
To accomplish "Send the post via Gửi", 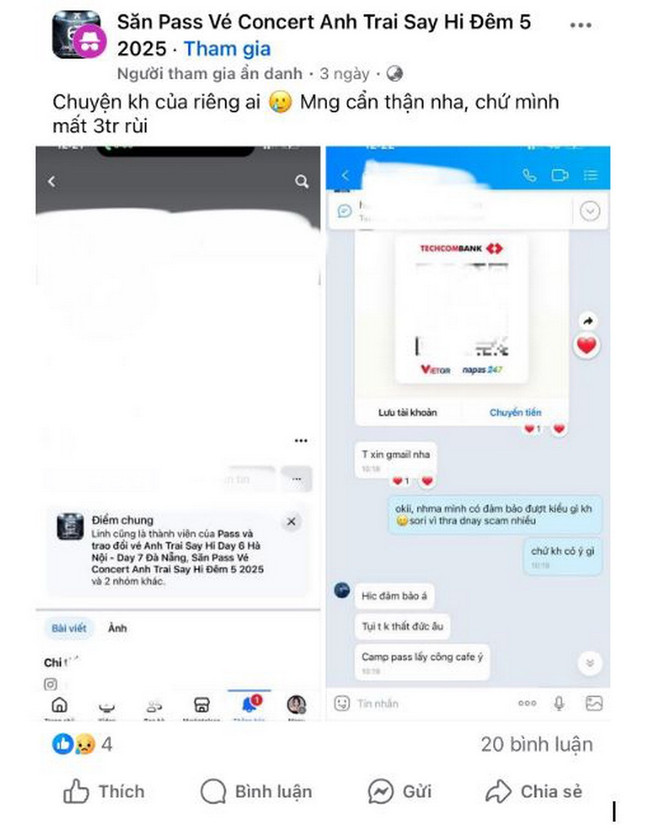I will 399,792.
